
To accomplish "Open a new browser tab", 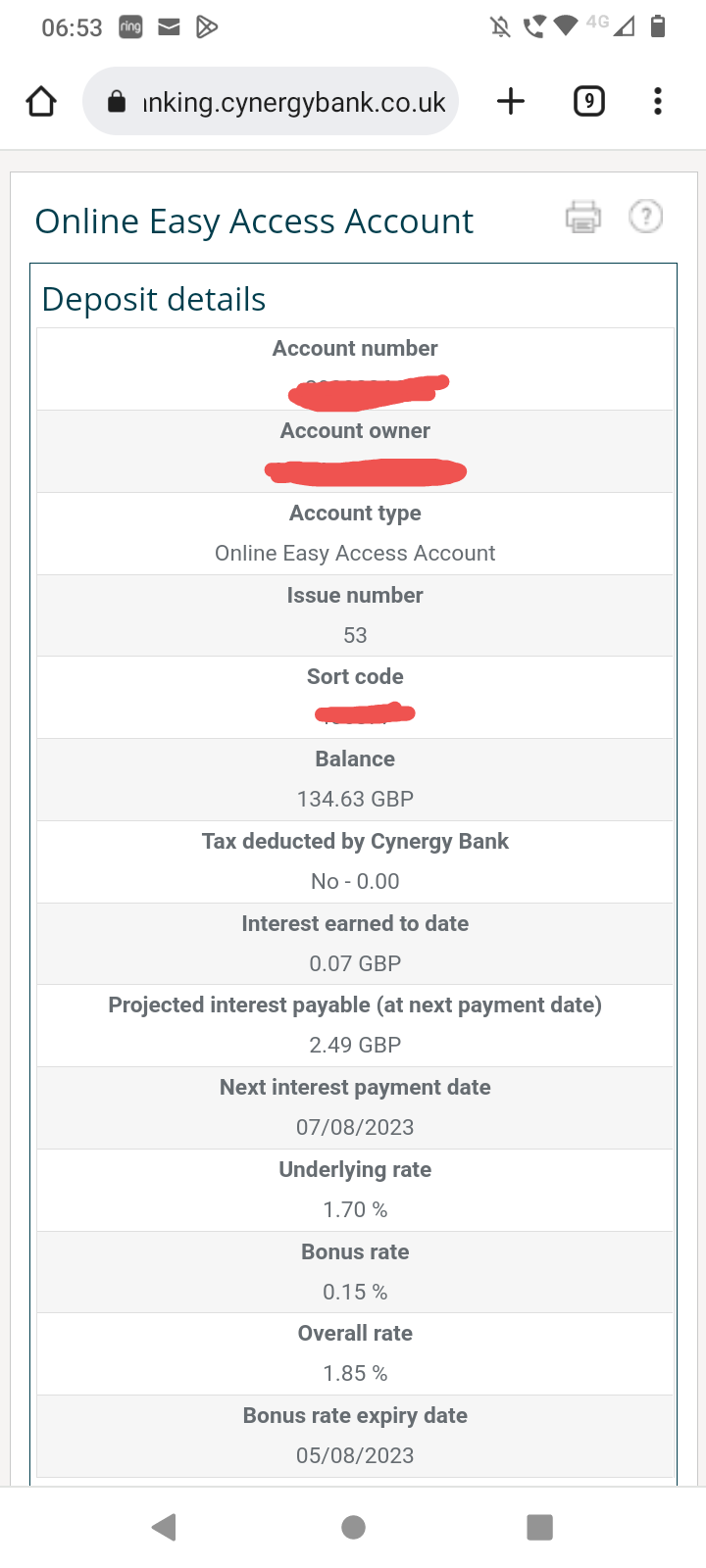I will 511,101.
